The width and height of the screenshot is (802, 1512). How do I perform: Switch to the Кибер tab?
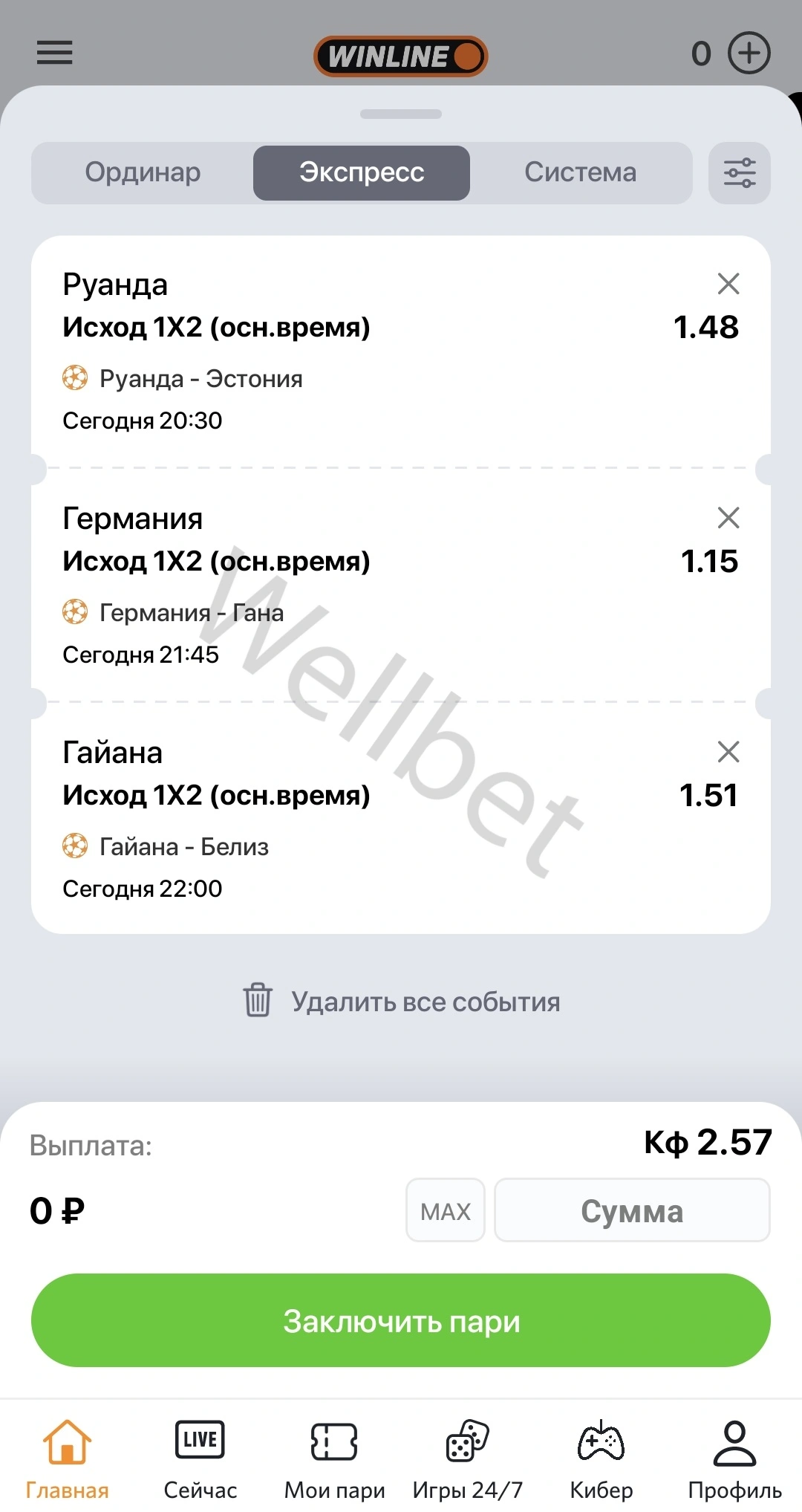pos(601,1458)
